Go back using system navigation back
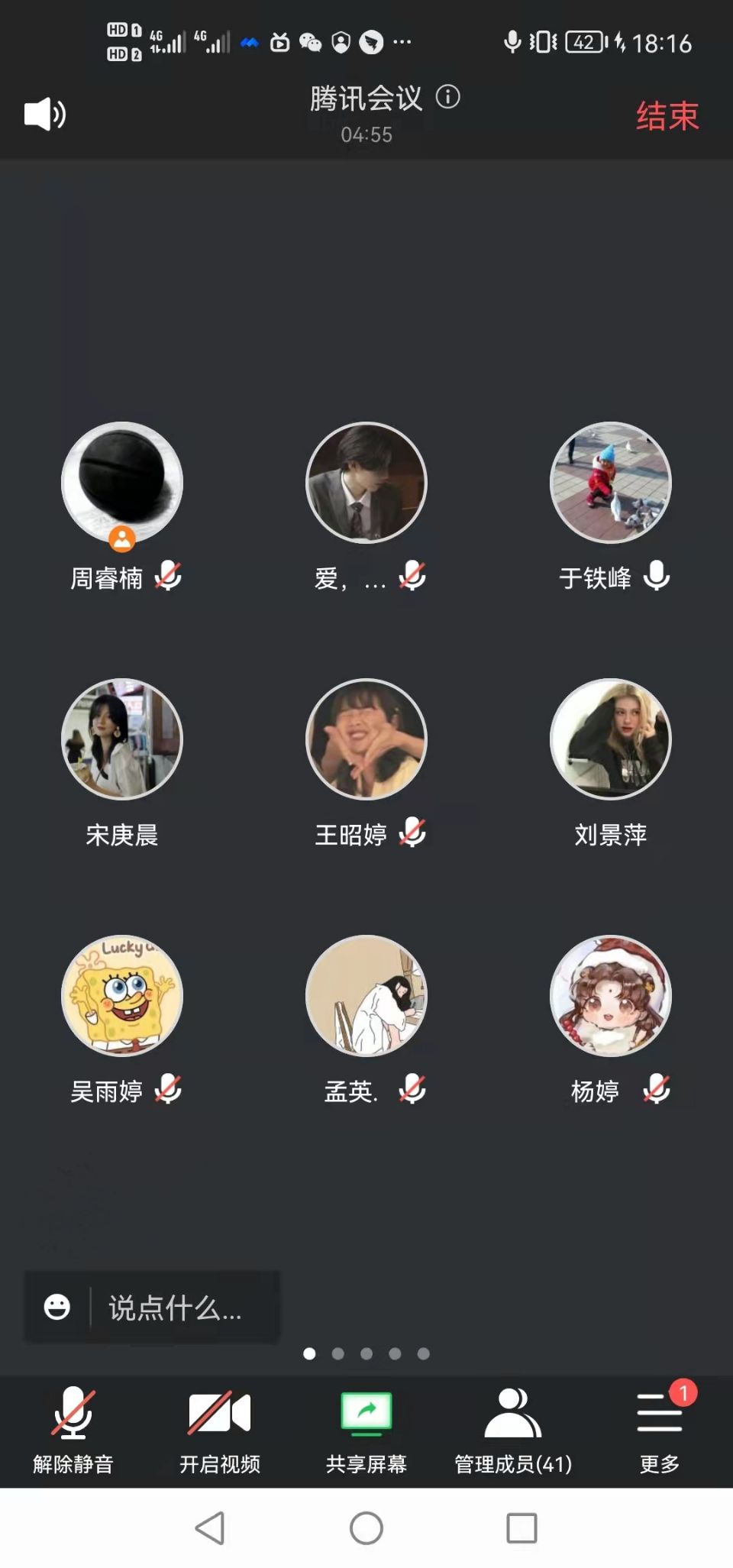 pyautogui.click(x=210, y=1528)
